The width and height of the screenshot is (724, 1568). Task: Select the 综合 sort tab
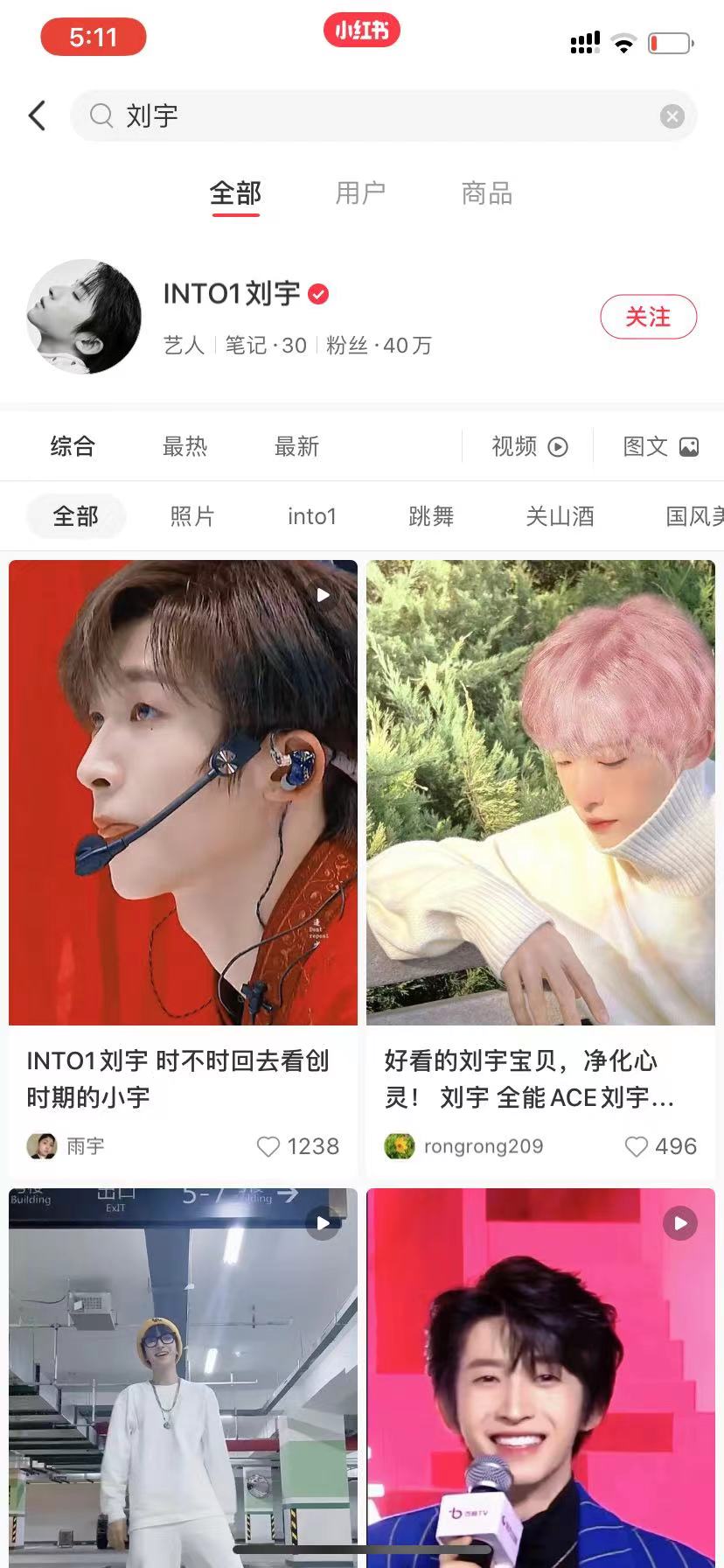coord(73,446)
